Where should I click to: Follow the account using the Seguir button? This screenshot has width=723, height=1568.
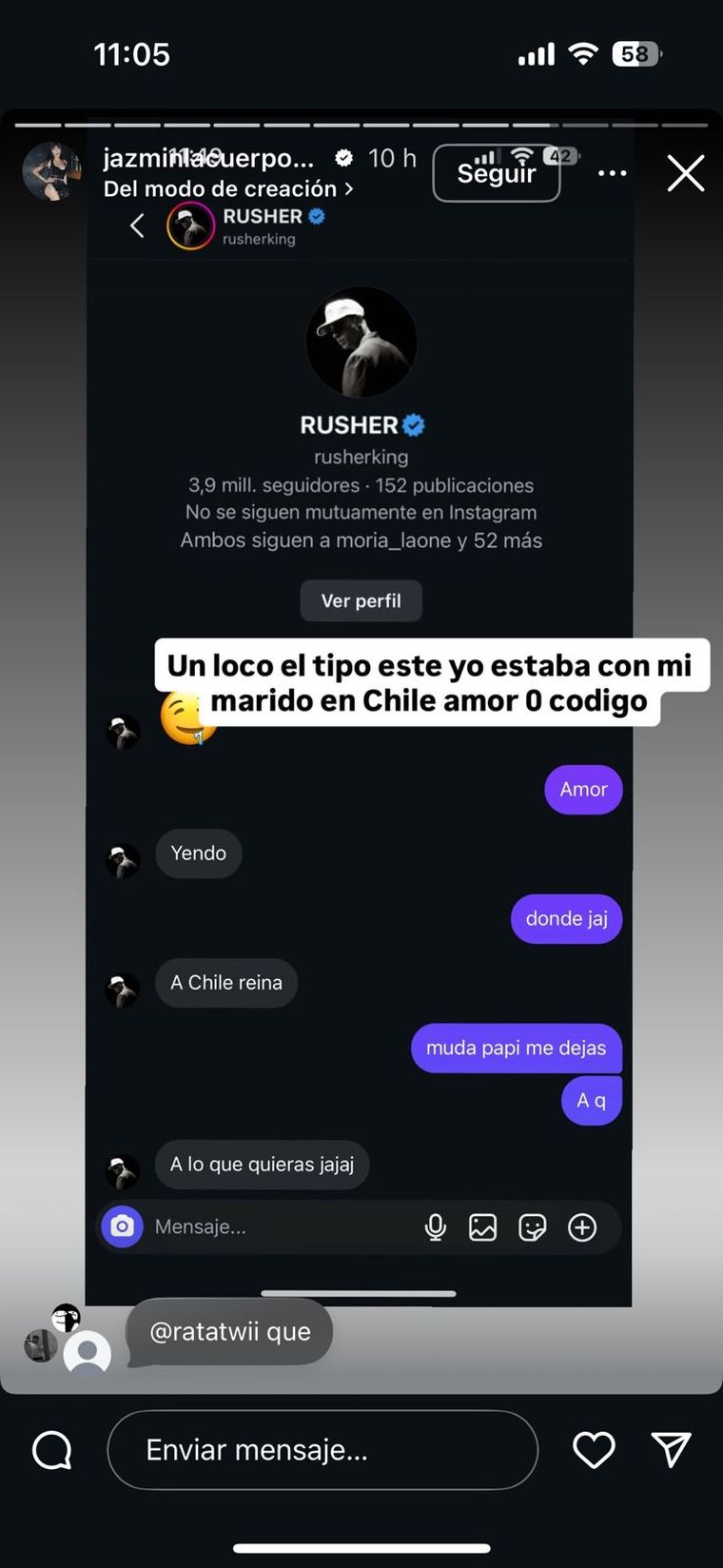pyautogui.click(x=496, y=173)
